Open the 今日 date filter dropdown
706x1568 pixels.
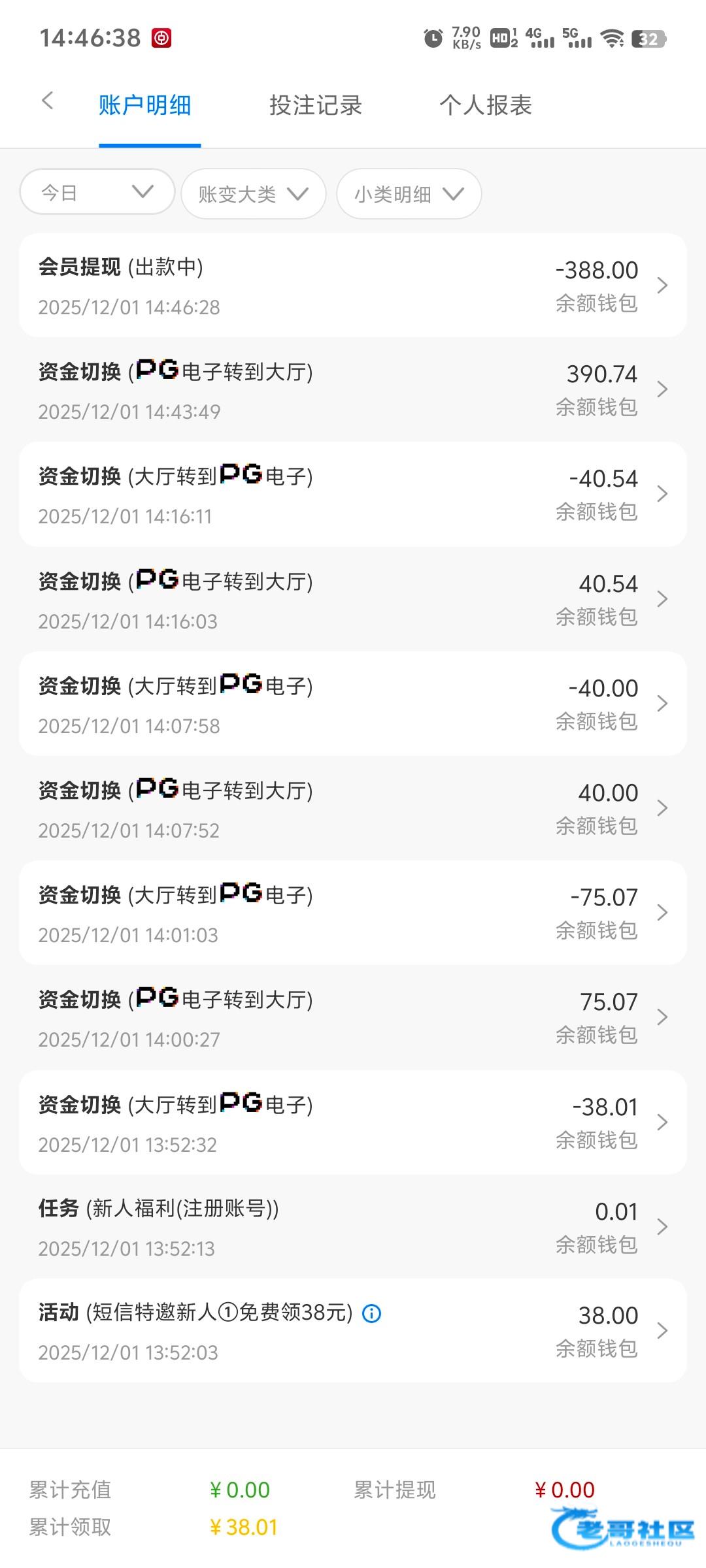pos(97,192)
